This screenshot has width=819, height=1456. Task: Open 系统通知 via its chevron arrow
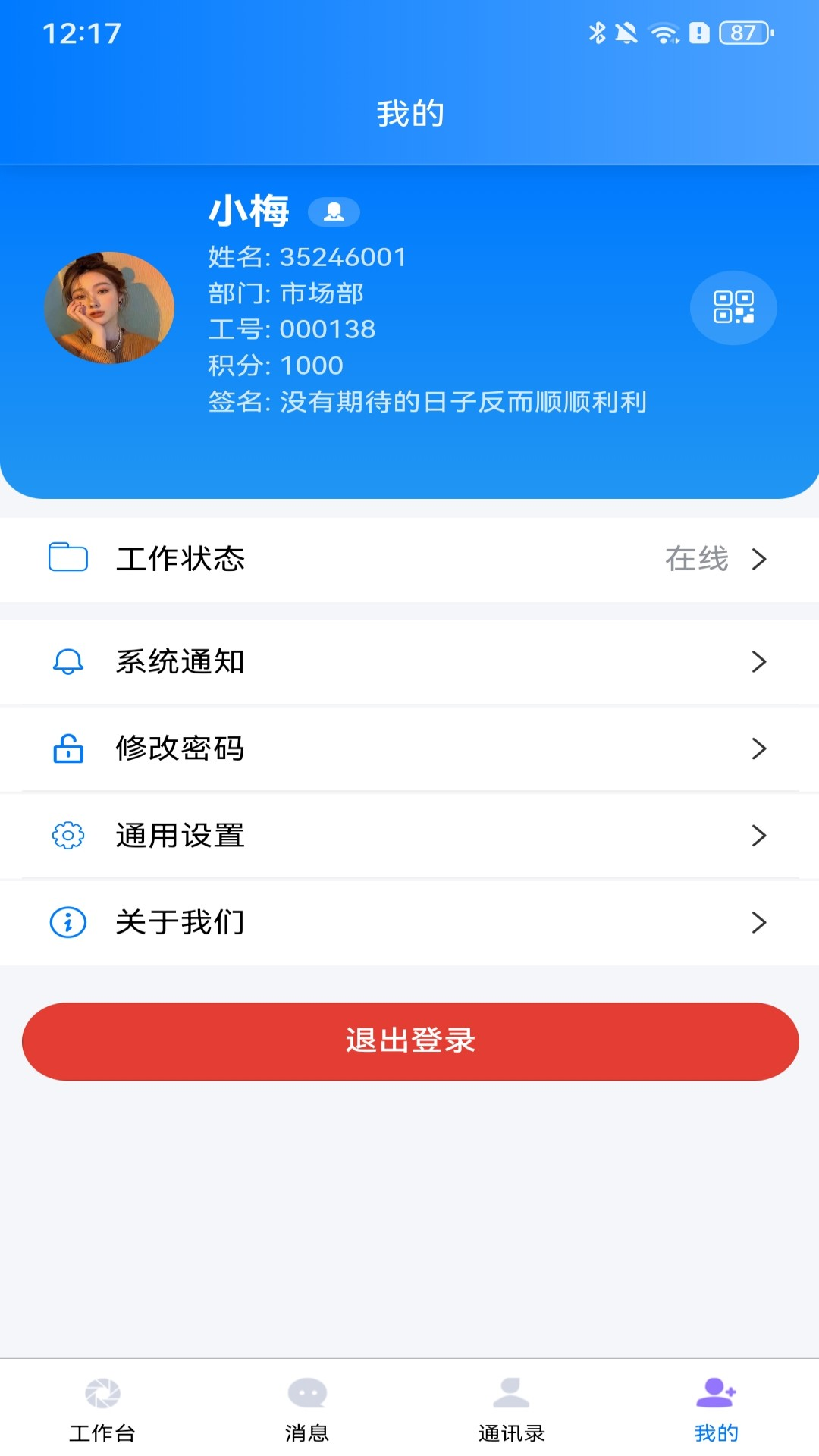(x=759, y=661)
